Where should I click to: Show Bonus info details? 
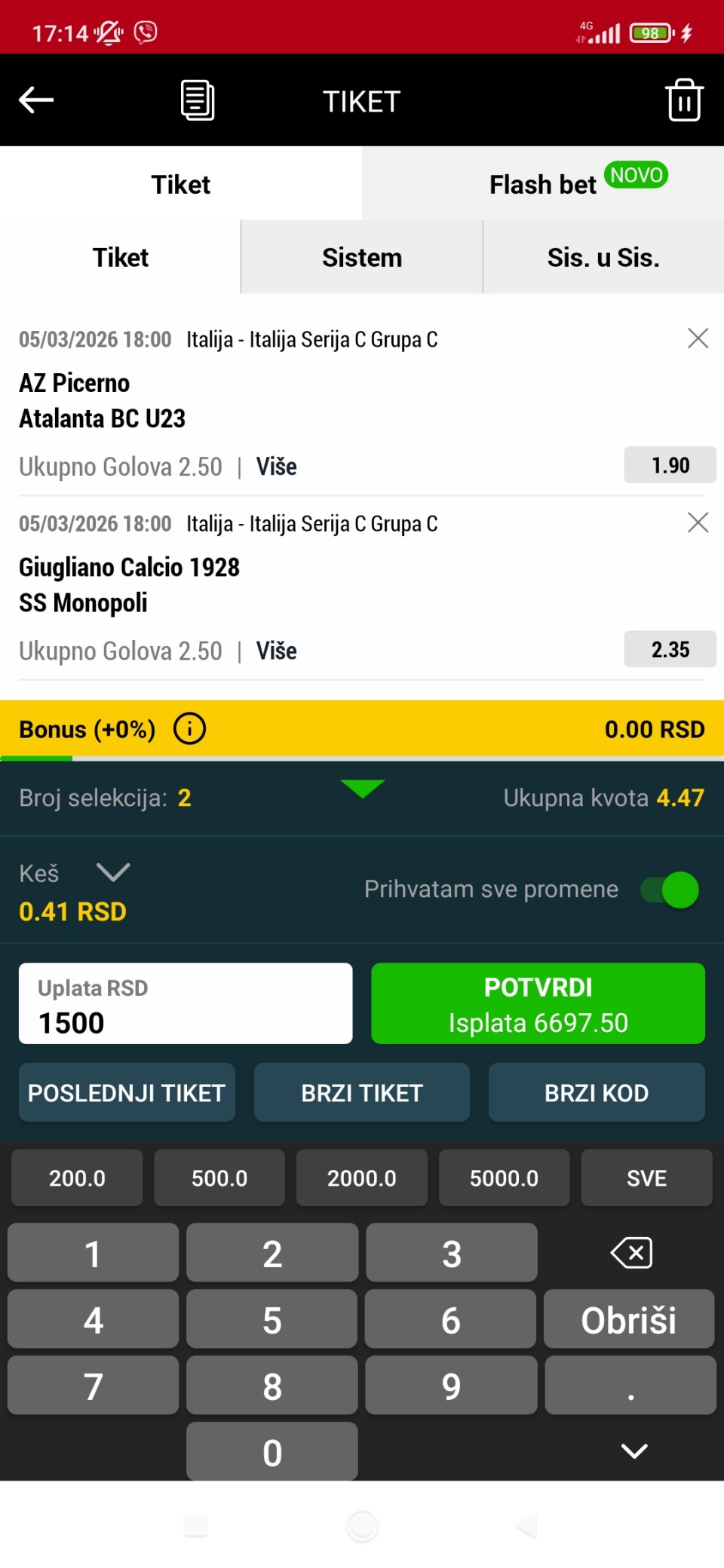pyautogui.click(x=189, y=729)
